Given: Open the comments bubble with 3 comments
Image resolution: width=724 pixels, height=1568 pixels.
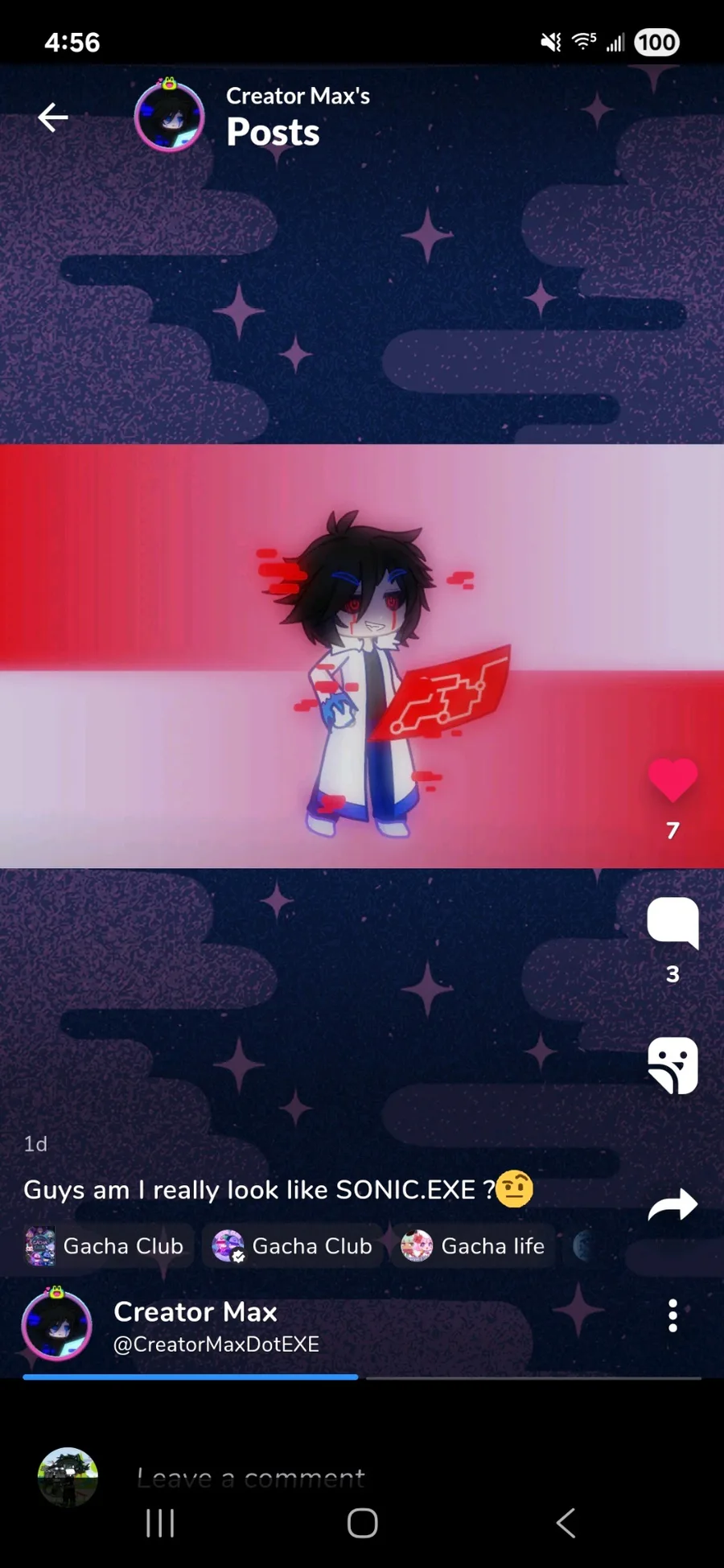Looking at the screenshot, I should pyautogui.click(x=673, y=922).
